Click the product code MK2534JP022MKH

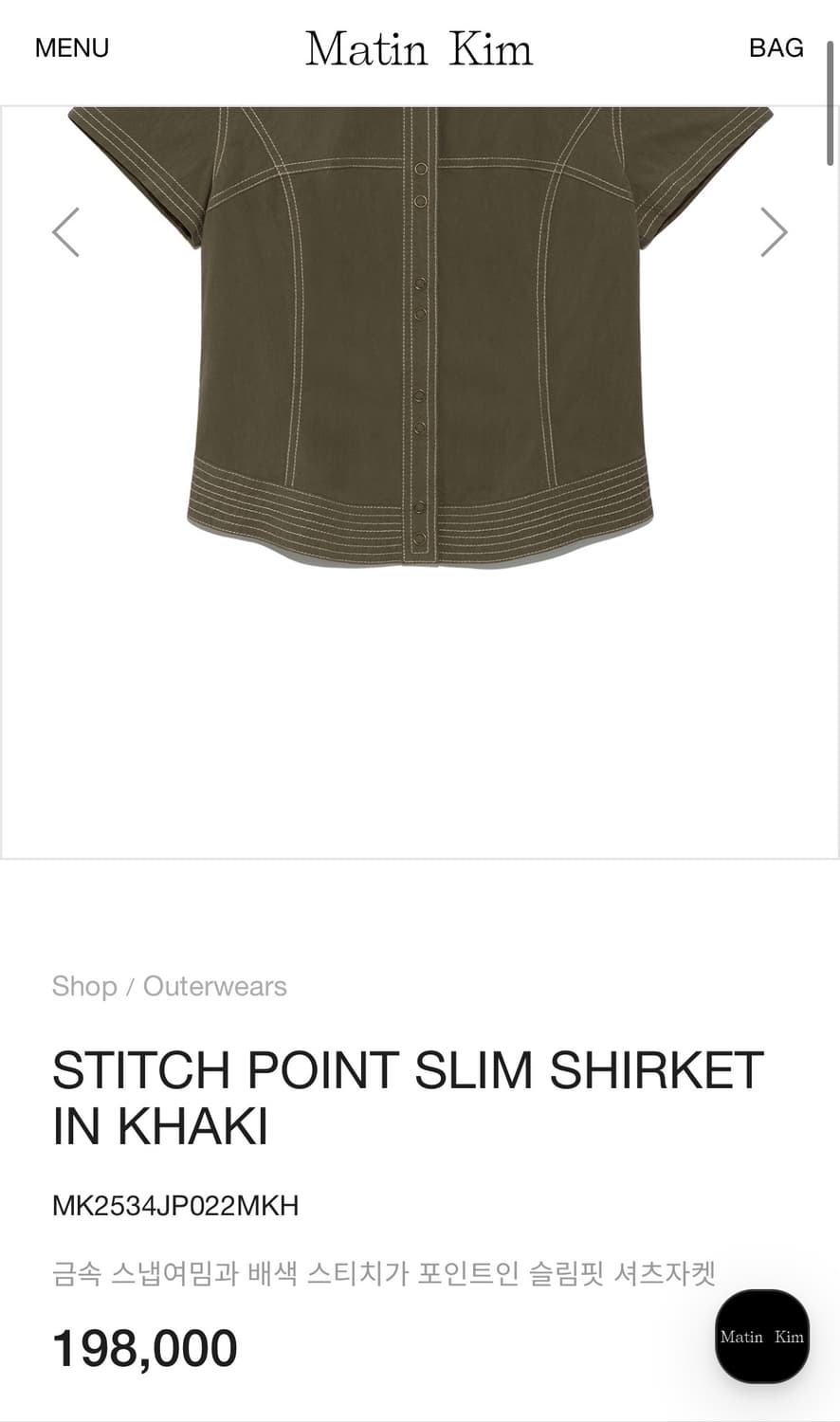174,1206
